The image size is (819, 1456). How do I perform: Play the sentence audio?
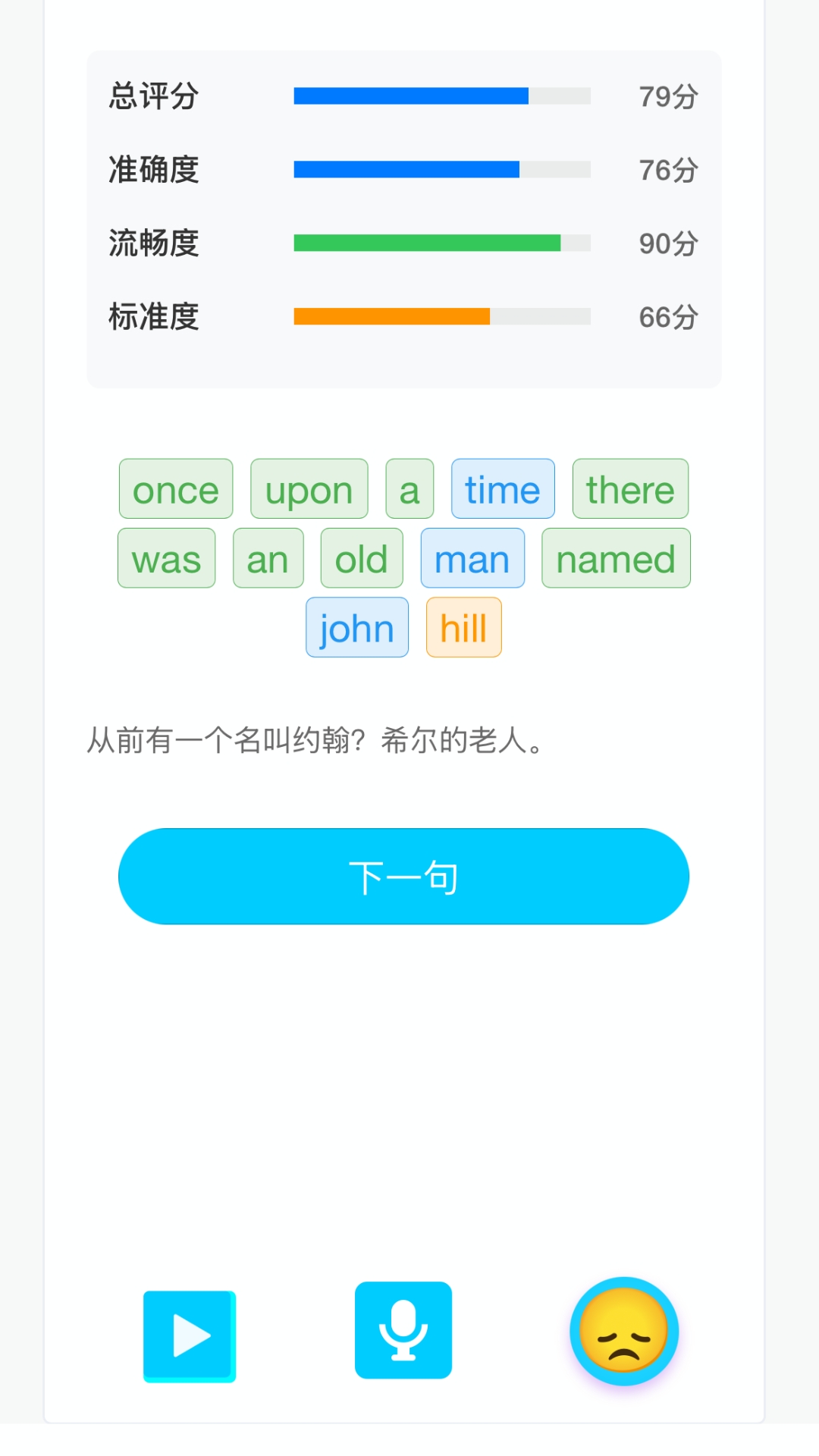tap(190, 1335)
